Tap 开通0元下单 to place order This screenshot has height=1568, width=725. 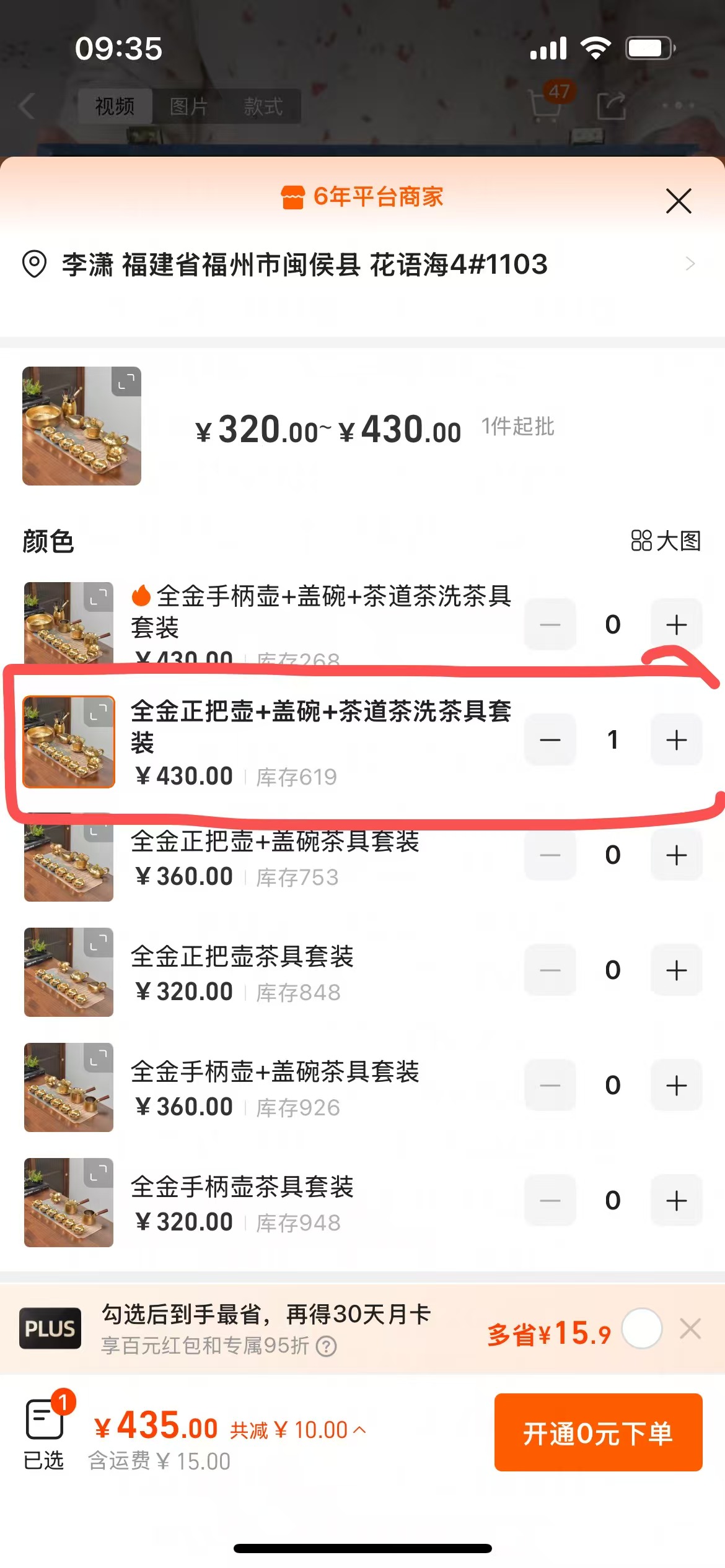598,1432
